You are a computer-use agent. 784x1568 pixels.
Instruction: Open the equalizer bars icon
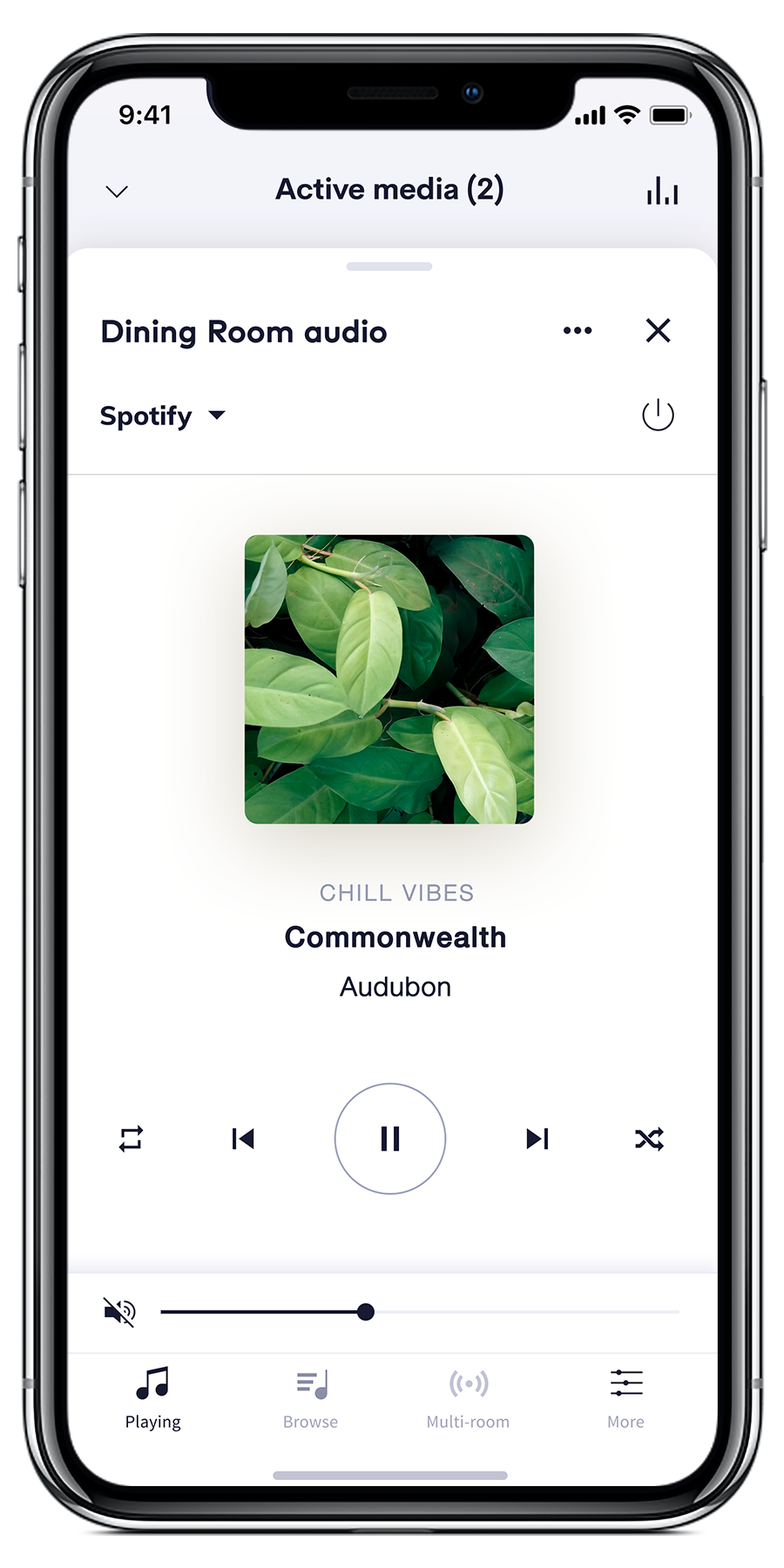[x=662, y=191]
